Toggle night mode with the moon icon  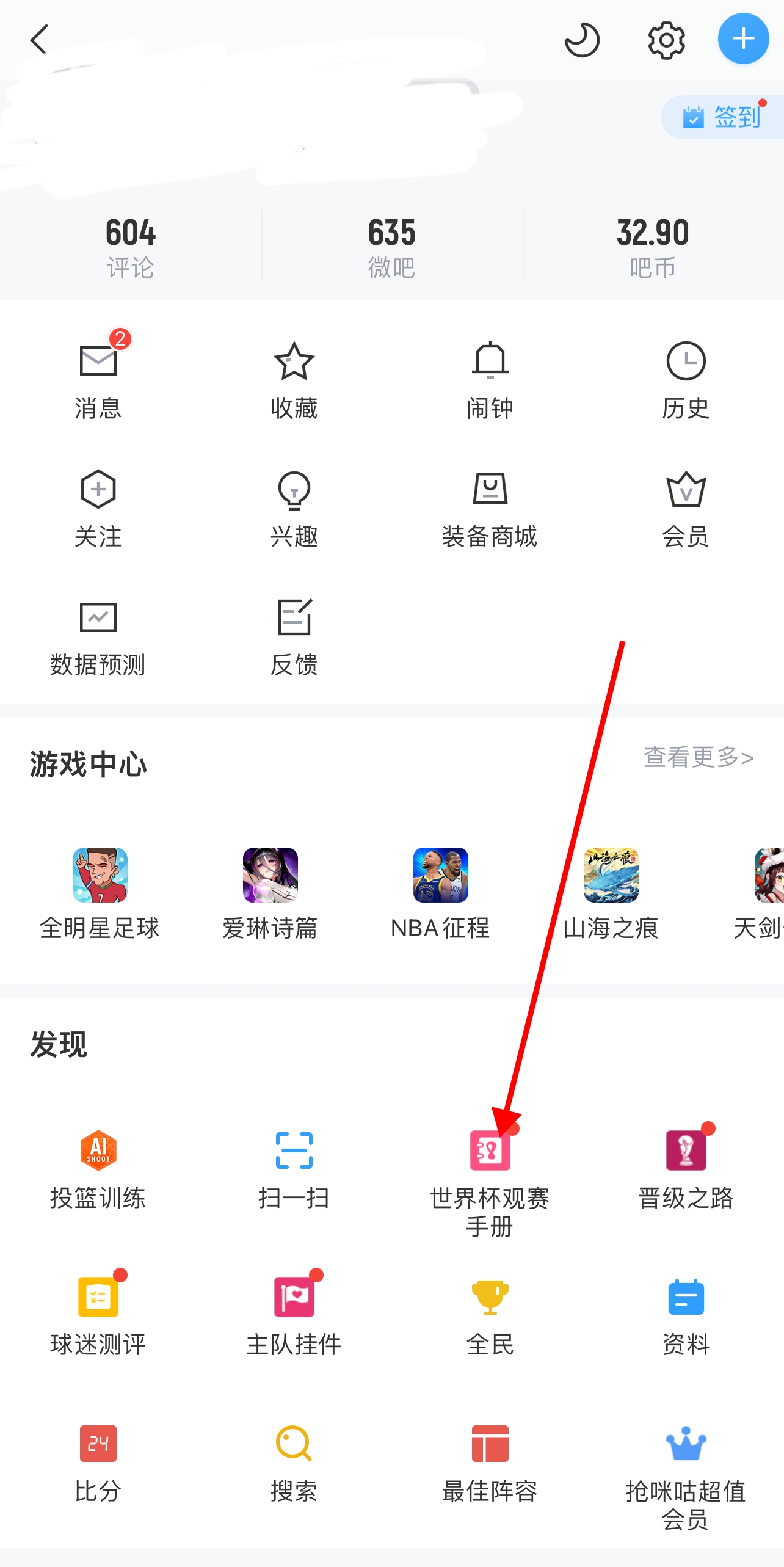click(x=582, y=40)
